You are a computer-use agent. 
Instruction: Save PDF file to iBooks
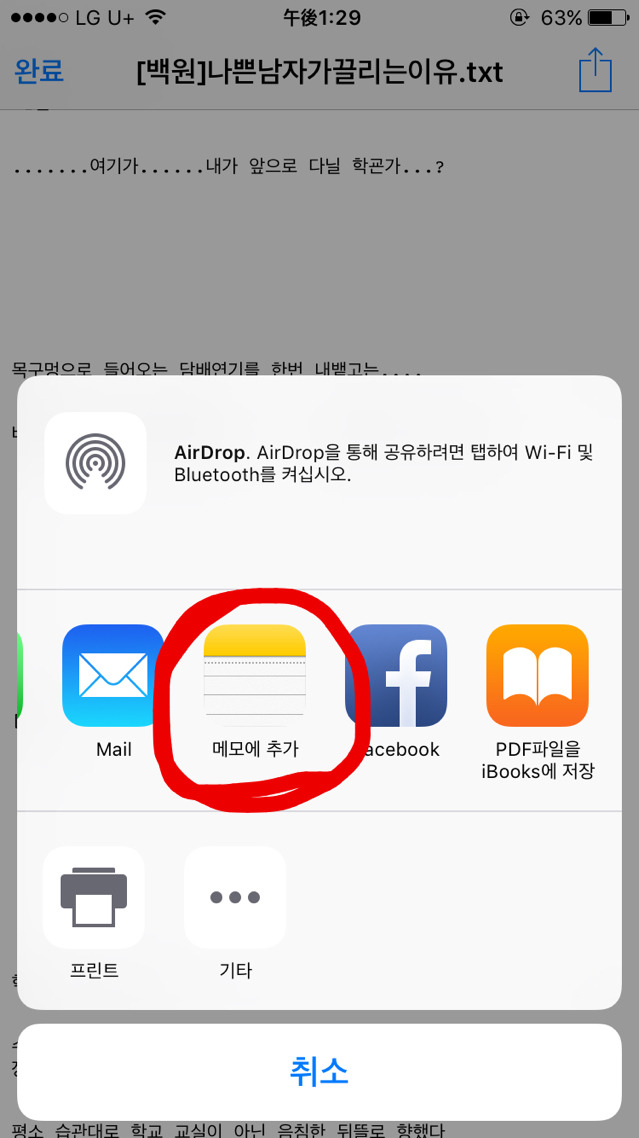pyautogui.click(x=537, y=676)
